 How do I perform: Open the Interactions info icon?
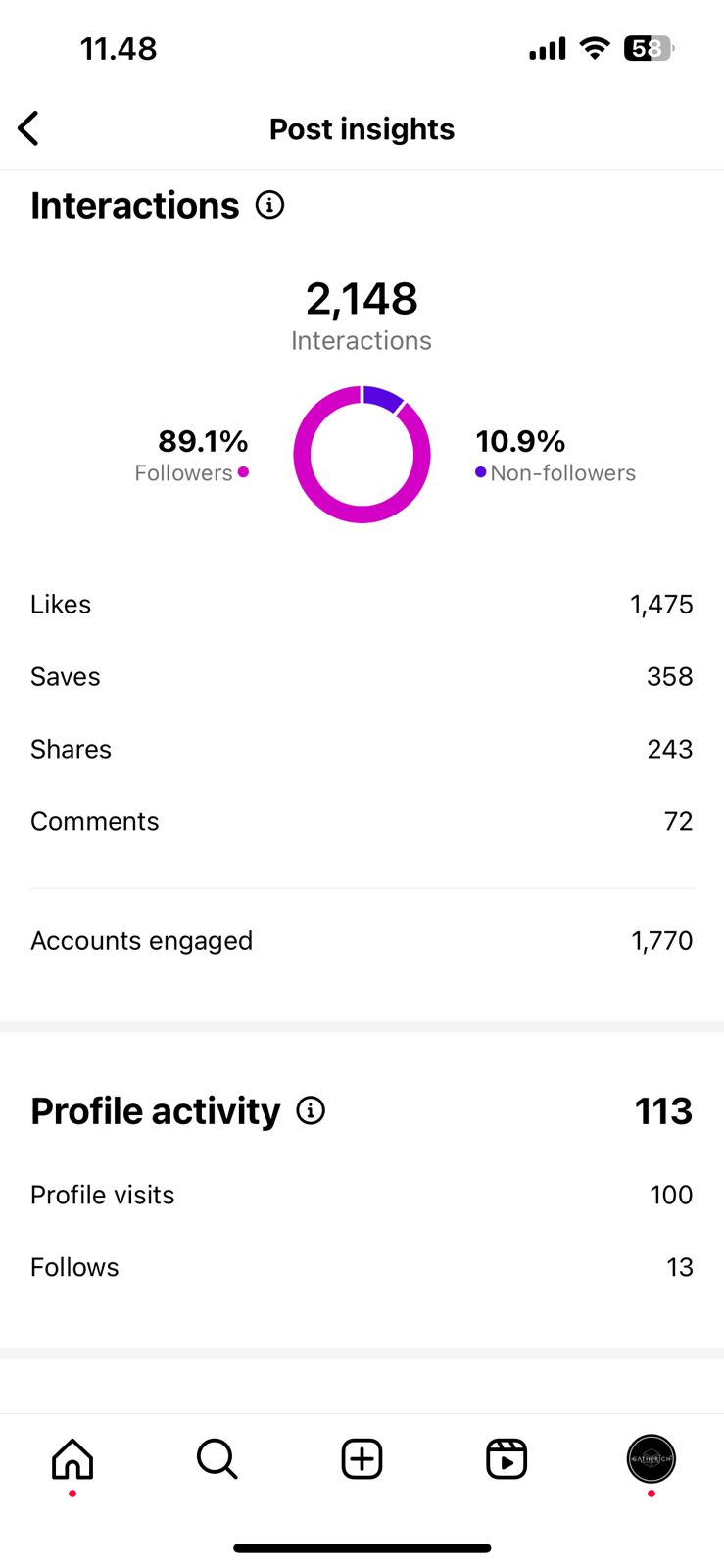pos(269,205)
